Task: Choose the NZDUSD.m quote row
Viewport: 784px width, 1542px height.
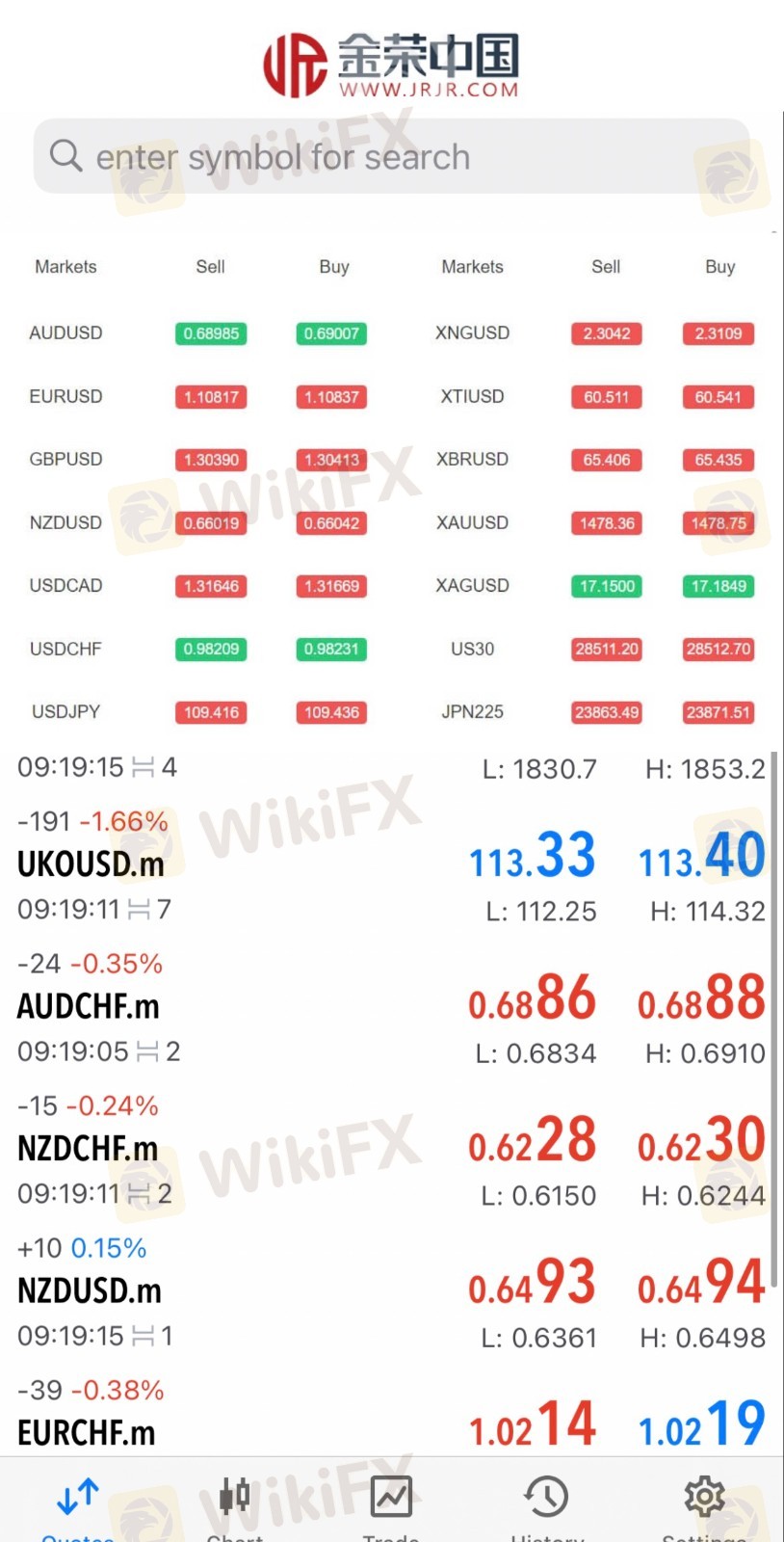Action: tap(90, 1290)
